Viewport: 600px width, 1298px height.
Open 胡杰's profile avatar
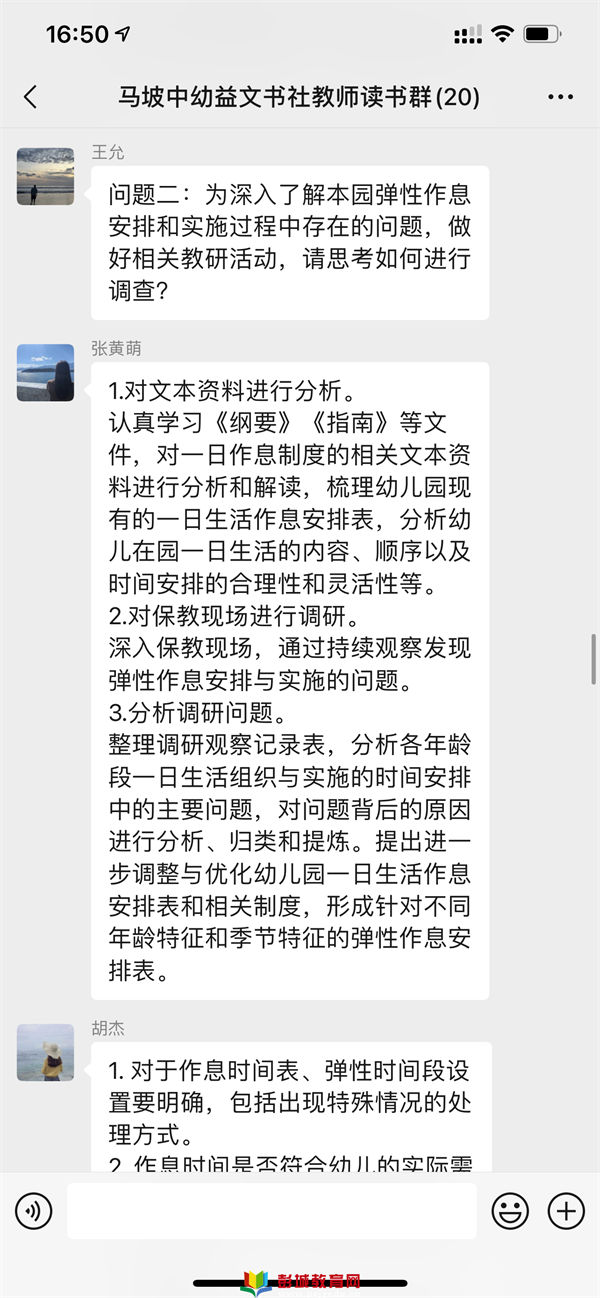(x=45, y=1052)
